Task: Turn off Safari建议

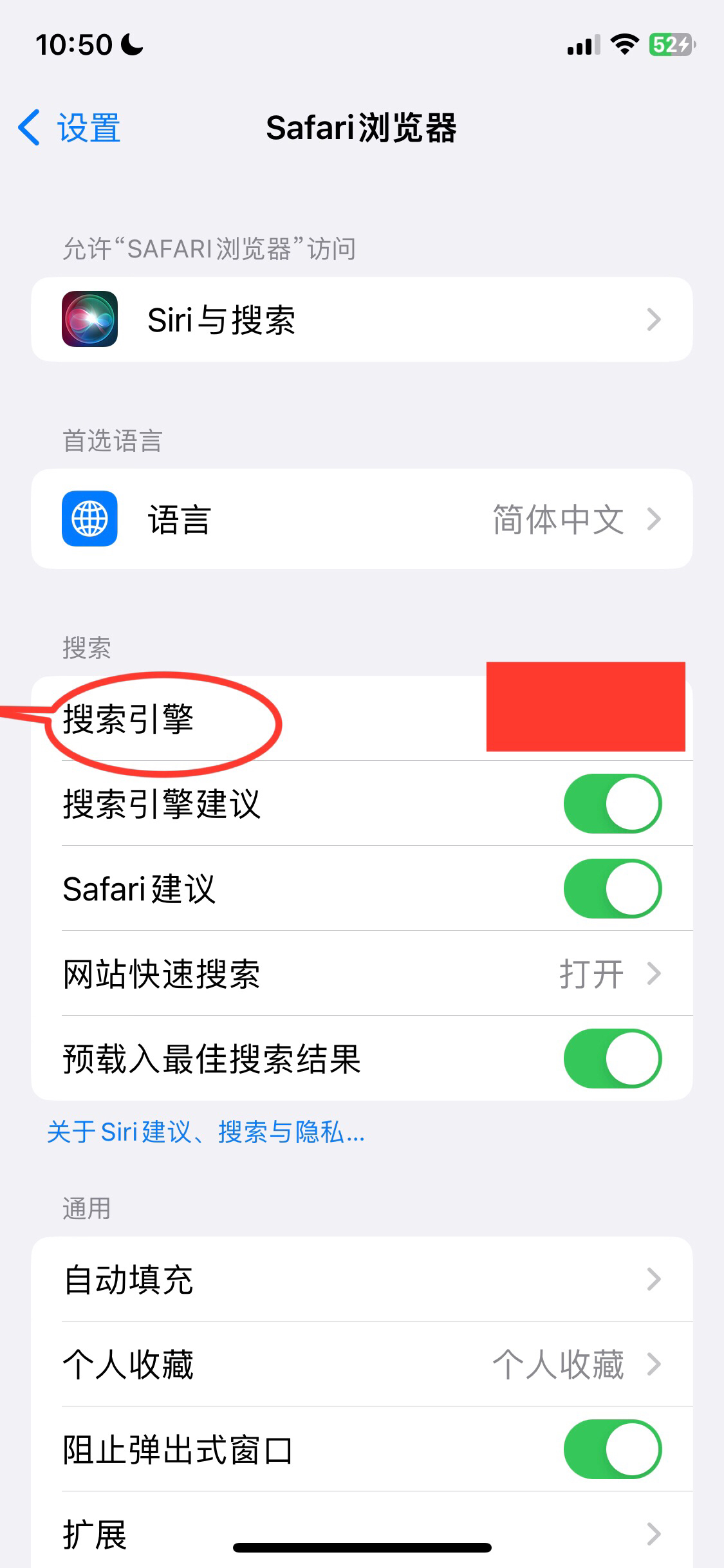Action: coord(614,888)
